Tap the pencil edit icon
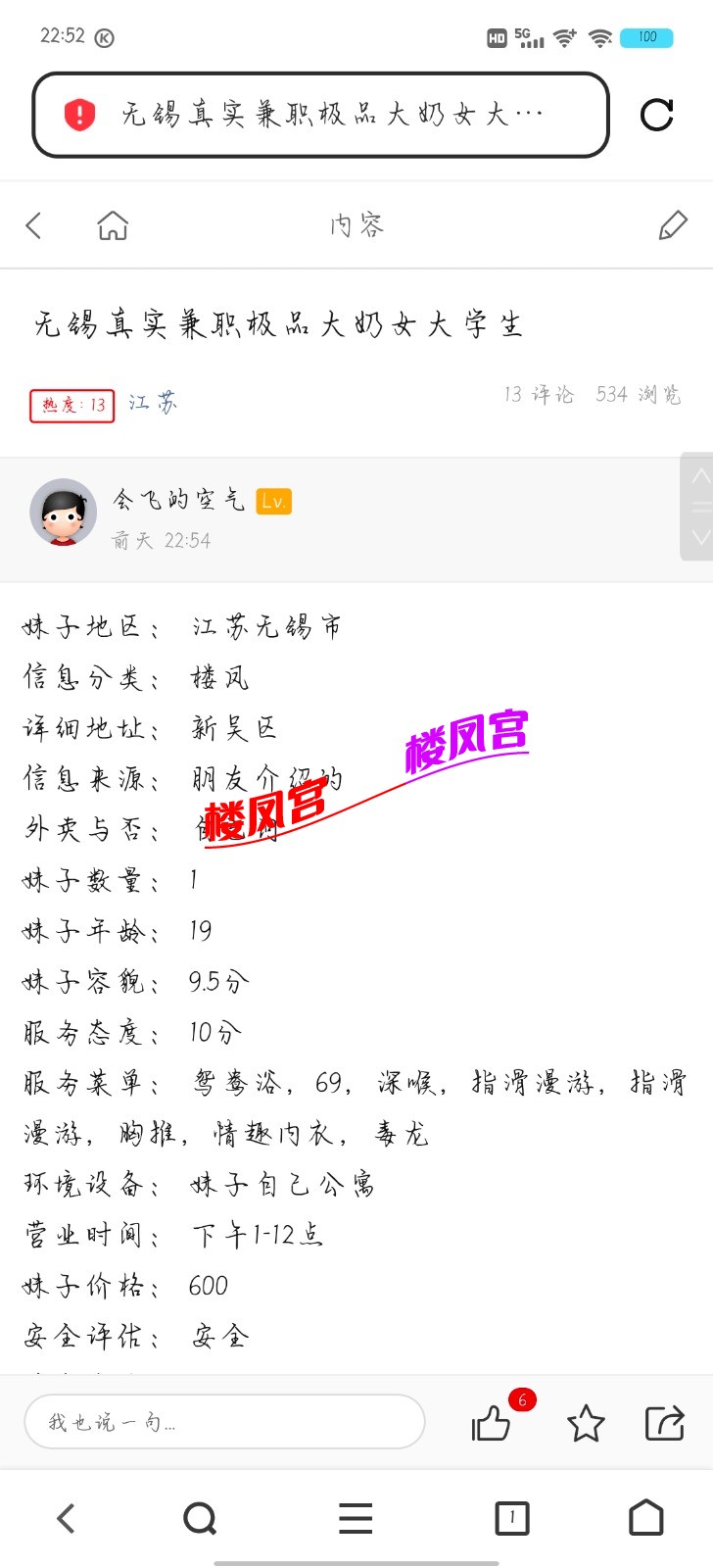713x1568 pixels. coord(673,225)
